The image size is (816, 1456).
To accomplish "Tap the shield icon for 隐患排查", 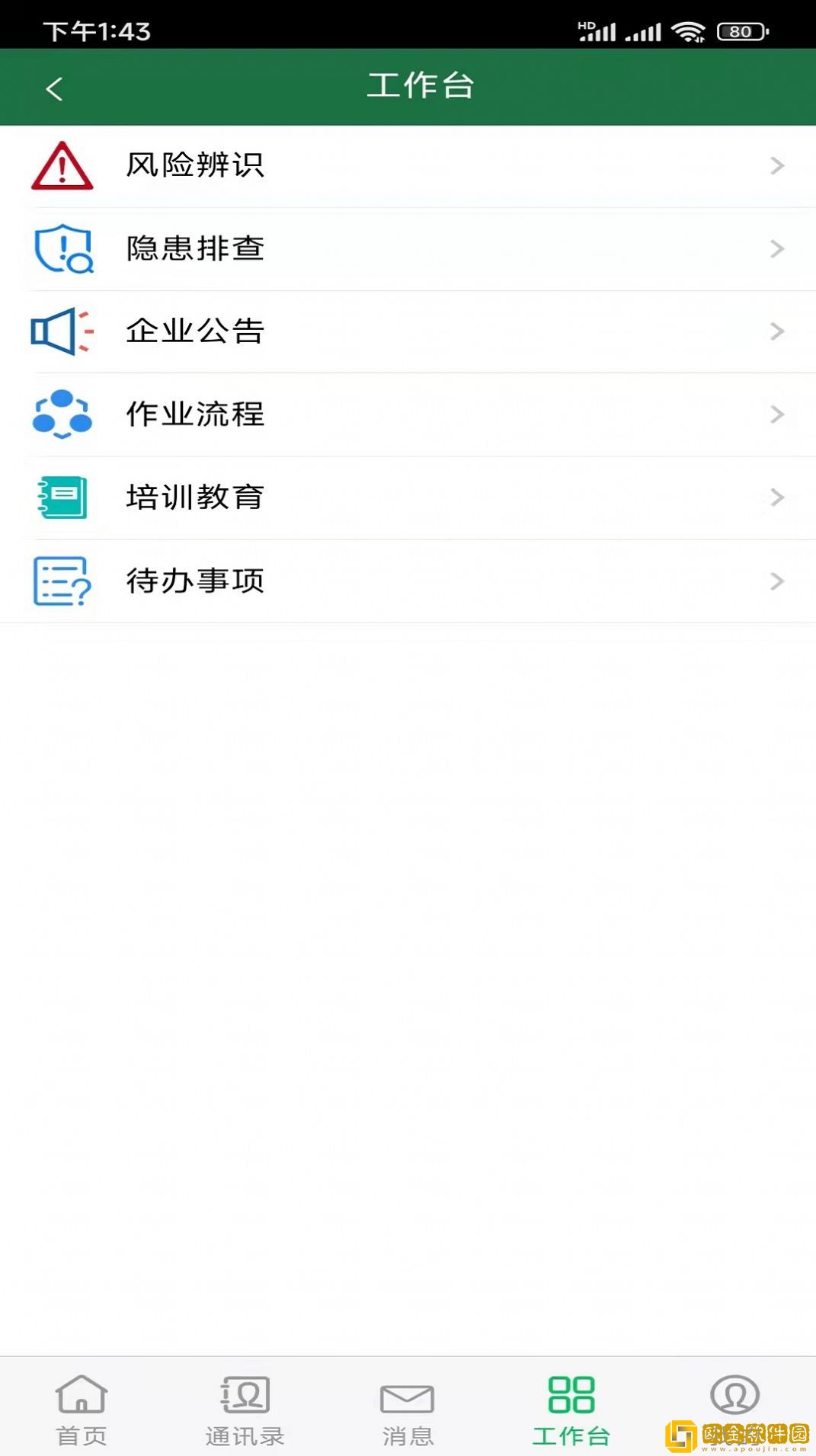I will click(62, 249).
